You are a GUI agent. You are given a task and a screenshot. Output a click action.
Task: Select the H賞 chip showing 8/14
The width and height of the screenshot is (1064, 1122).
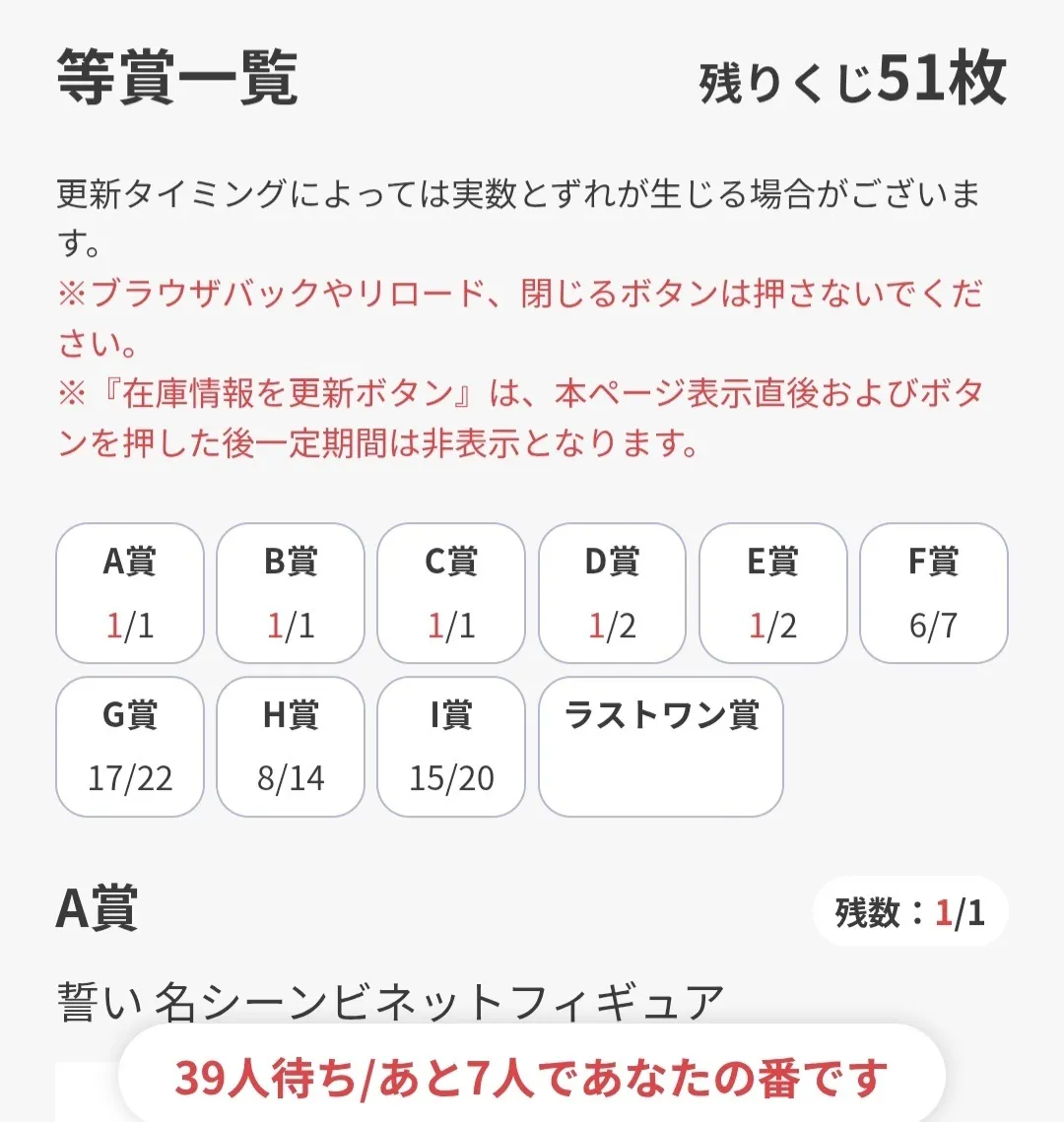(291, 747)
